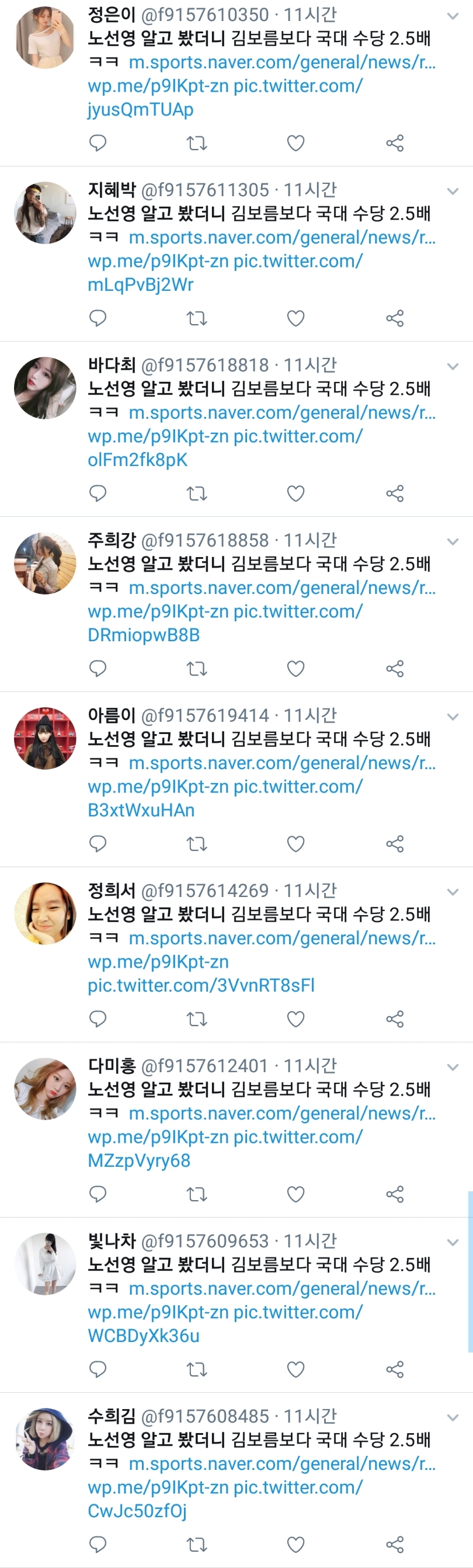Open the wp.me link in 지혜박's tweet
The height and width of the screenshot is (1568, 473).
click(158, 261)
